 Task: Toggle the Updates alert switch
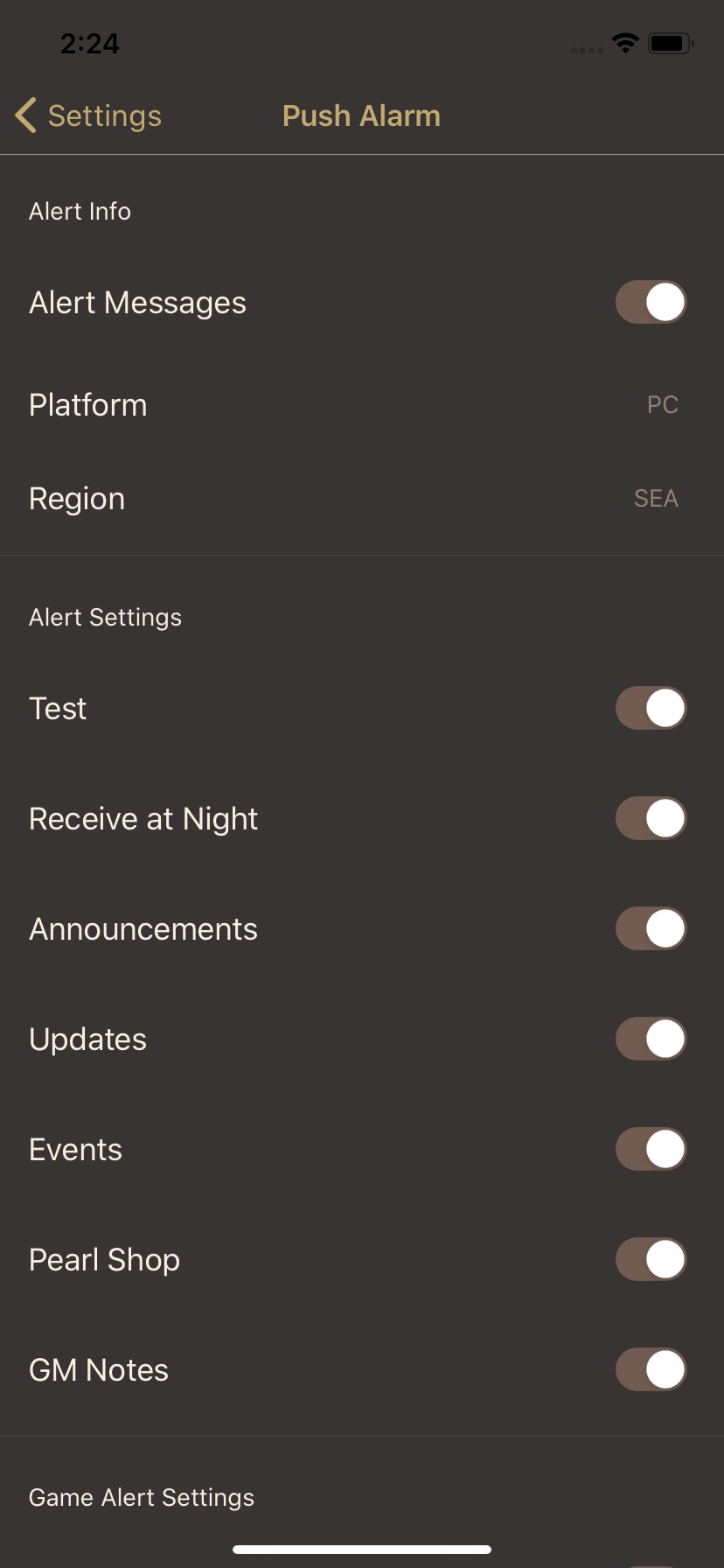(x=651, y=1039)
